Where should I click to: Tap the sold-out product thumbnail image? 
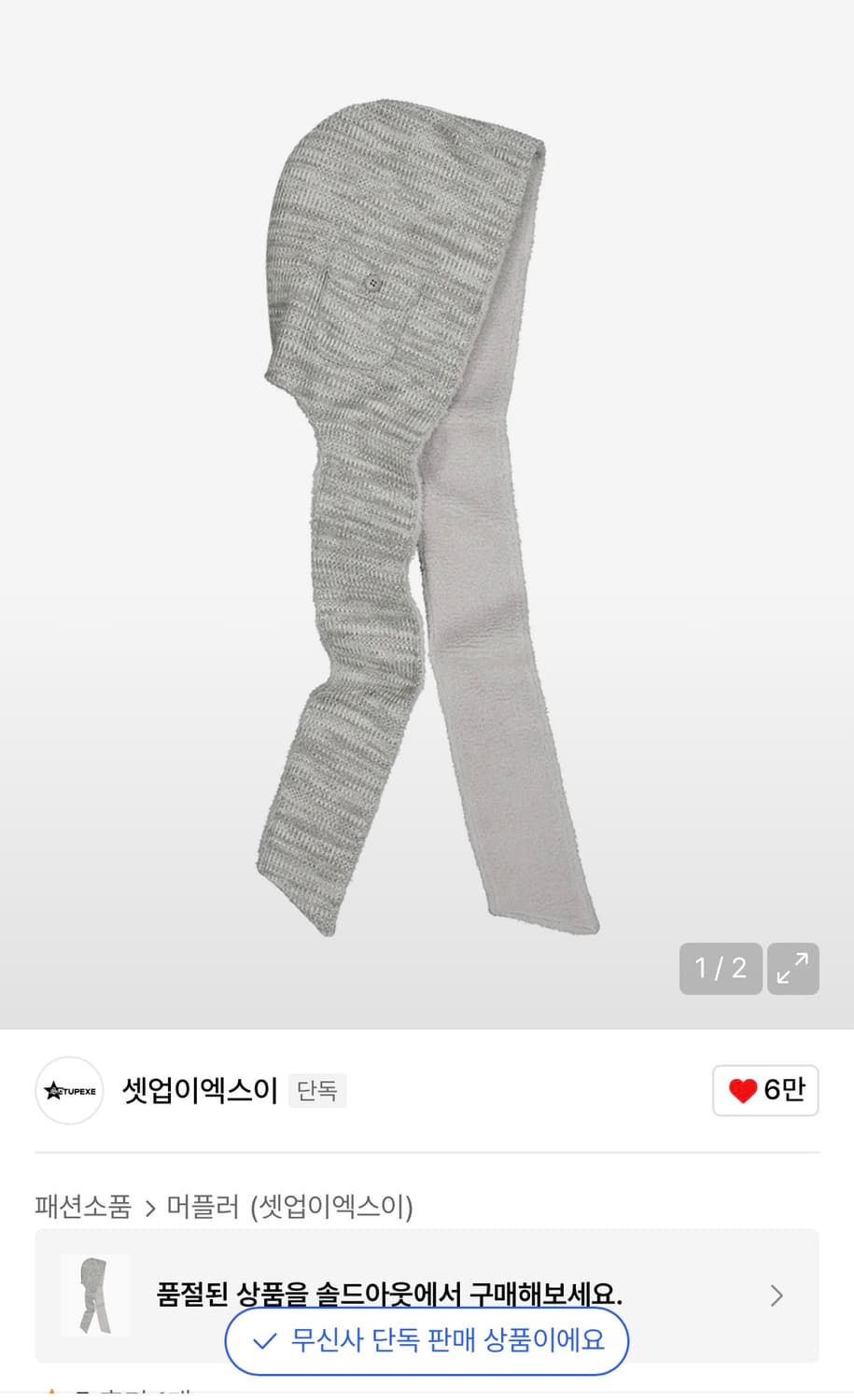[x=95, y=1295]
